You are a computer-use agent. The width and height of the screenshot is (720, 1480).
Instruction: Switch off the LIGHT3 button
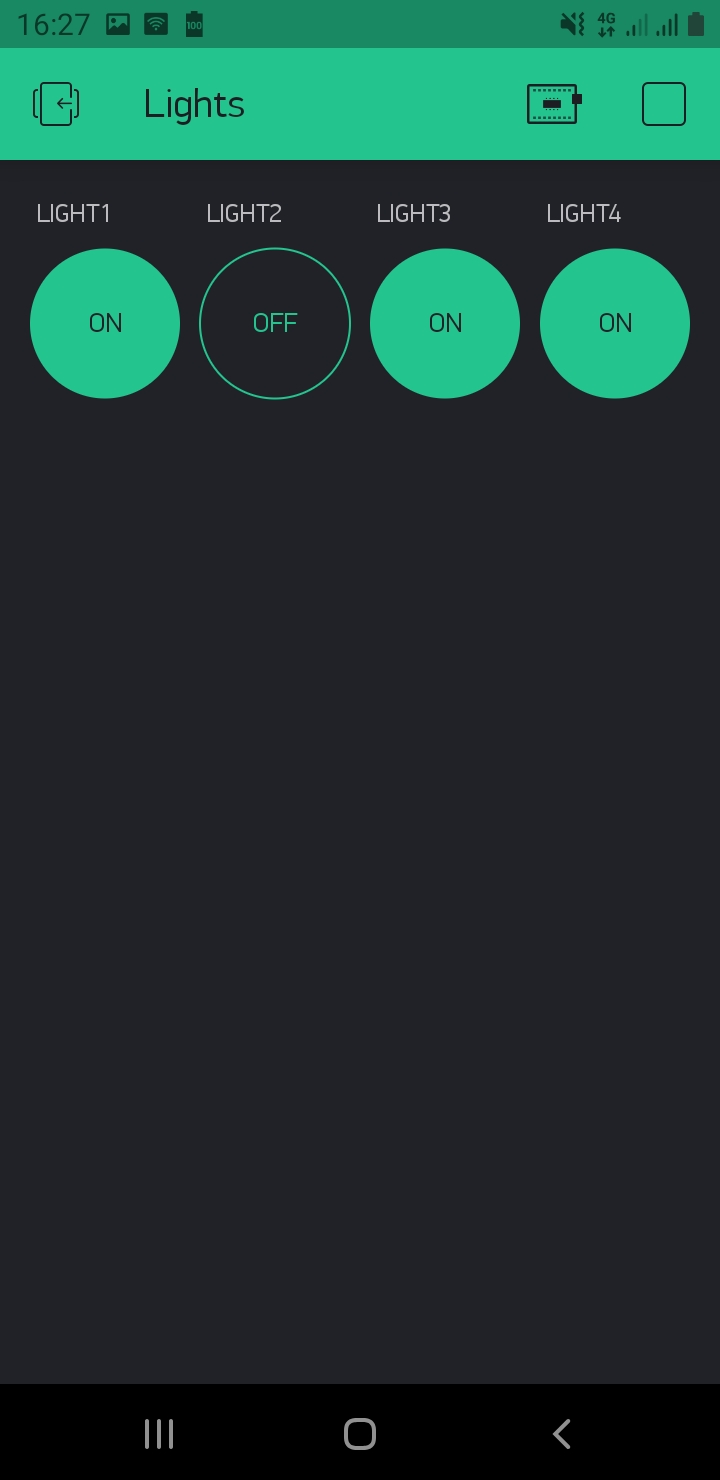[x=445, y=323]
